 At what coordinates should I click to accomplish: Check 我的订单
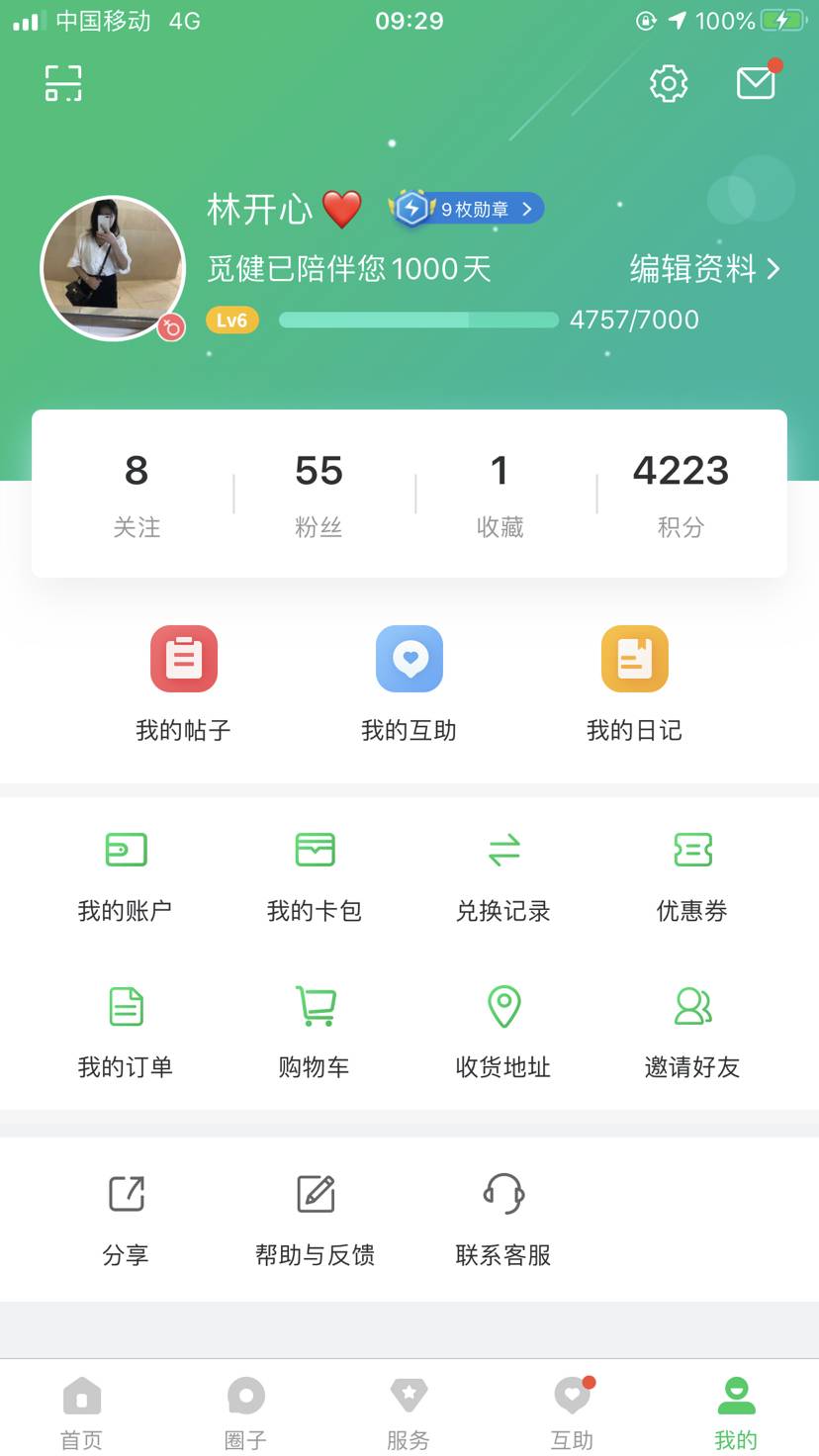[126, 1031]
